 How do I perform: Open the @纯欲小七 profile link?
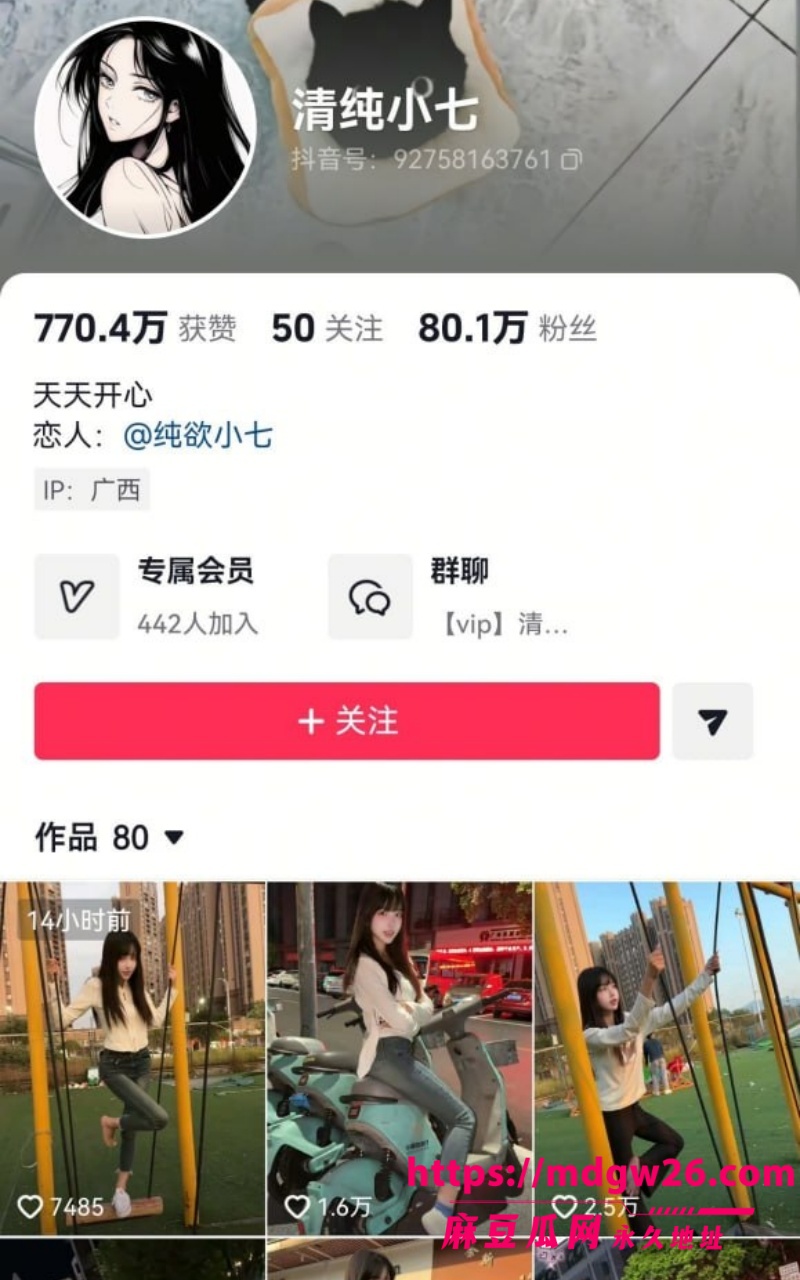(198, 435)
